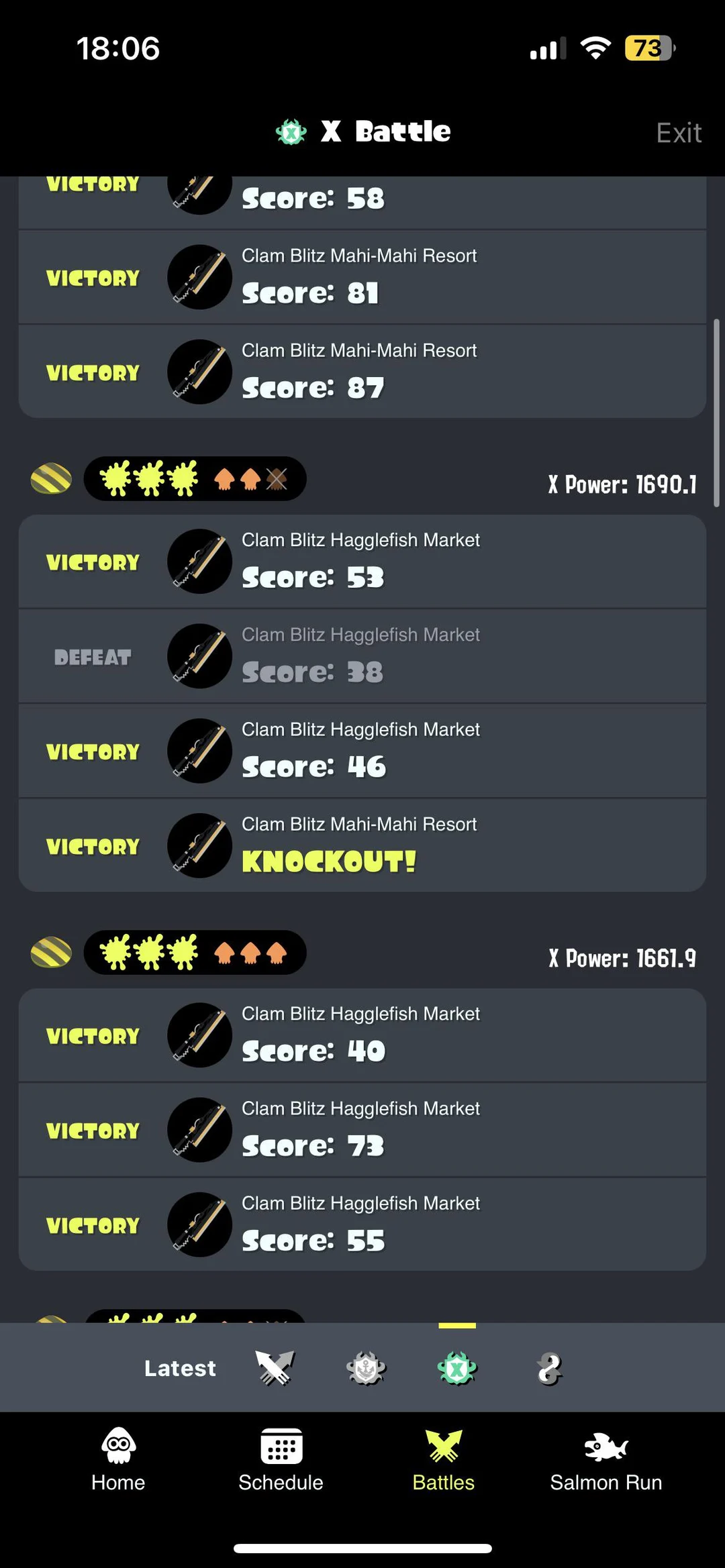Image resolution: width=725 pixels, height=1568 pixels.
Task: Open the Hagglefish Market victory with score 40
Action: pyautogui.click(x=362, y=1035)
